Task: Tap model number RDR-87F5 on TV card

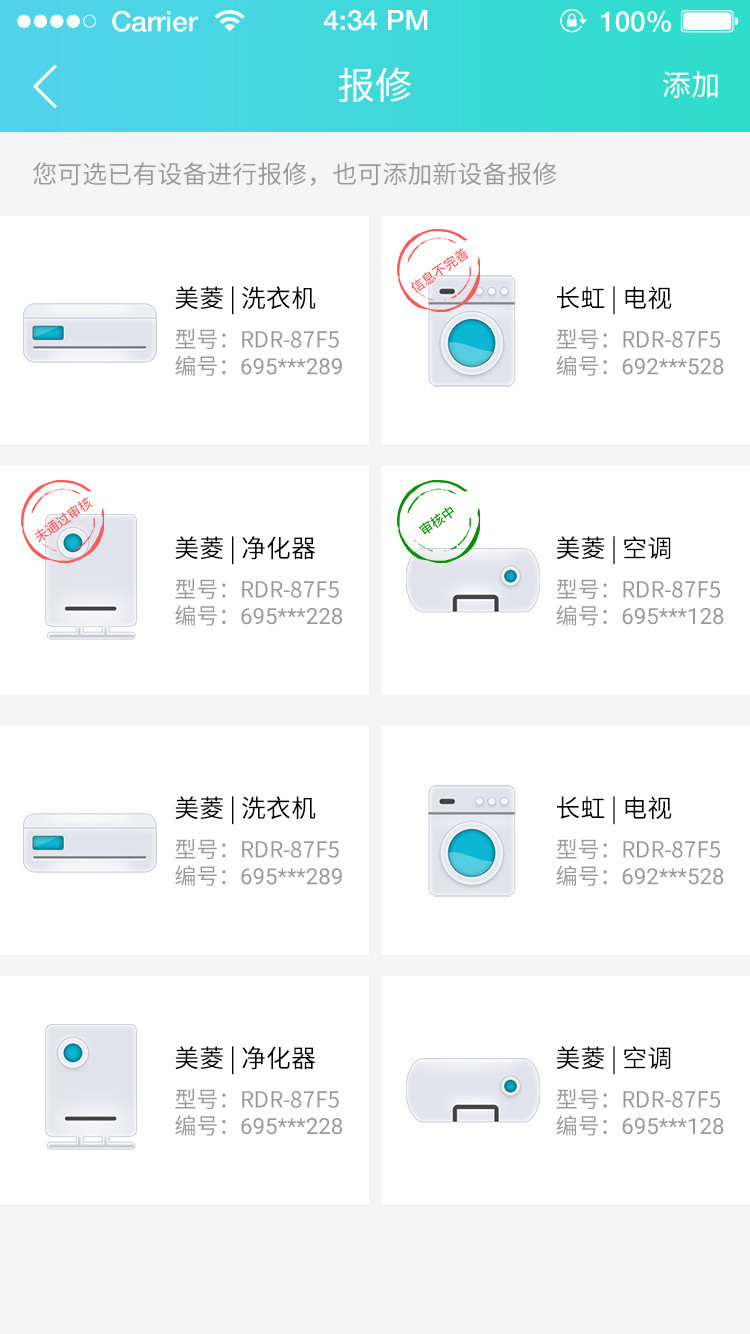Action: click(x=672, y=340)
